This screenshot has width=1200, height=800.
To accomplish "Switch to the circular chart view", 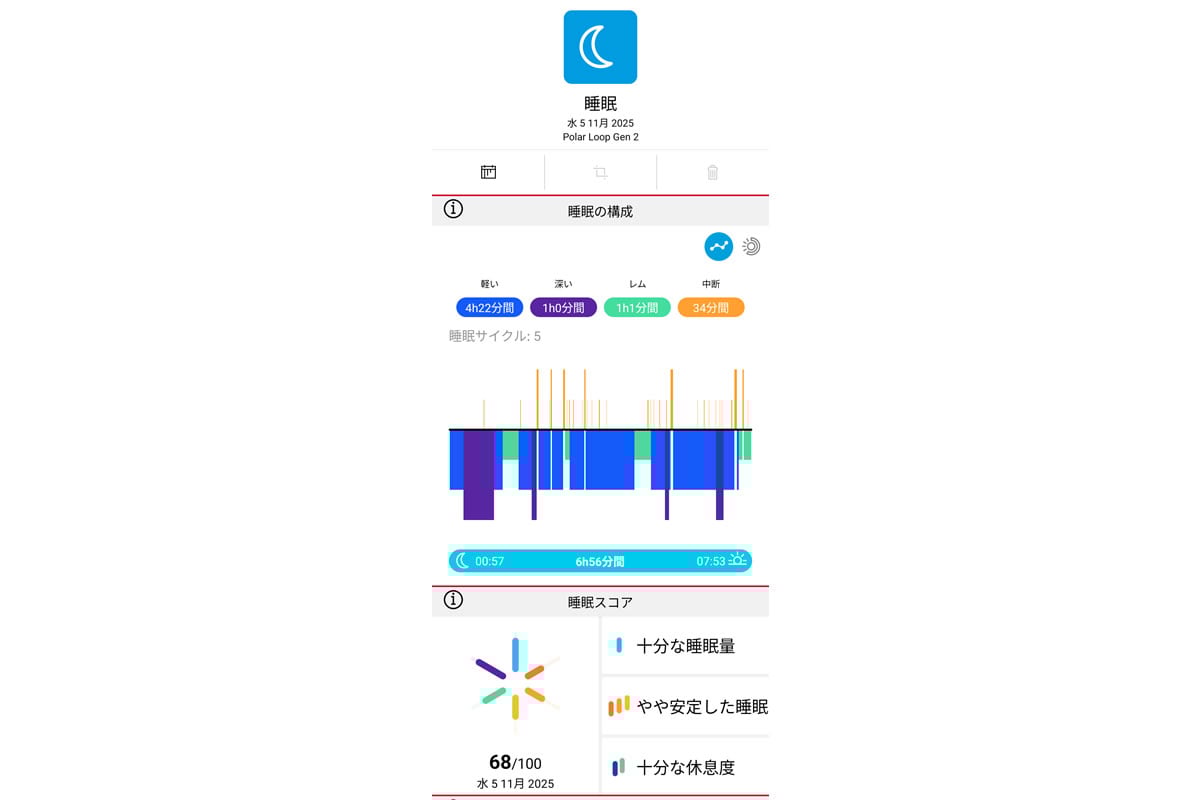I will point(751,246).
